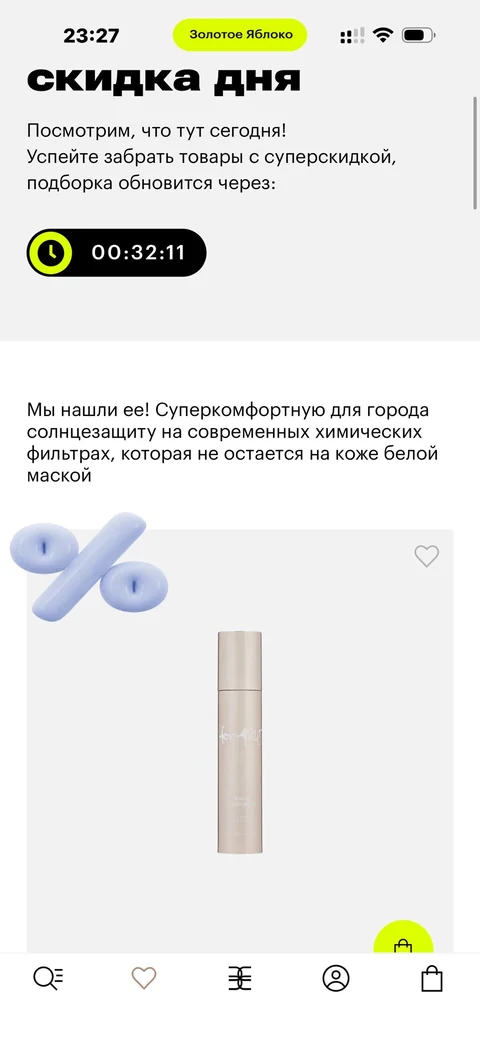Open the catalog search tab
Screen dimensions: 480x1043
click(49, 978)
